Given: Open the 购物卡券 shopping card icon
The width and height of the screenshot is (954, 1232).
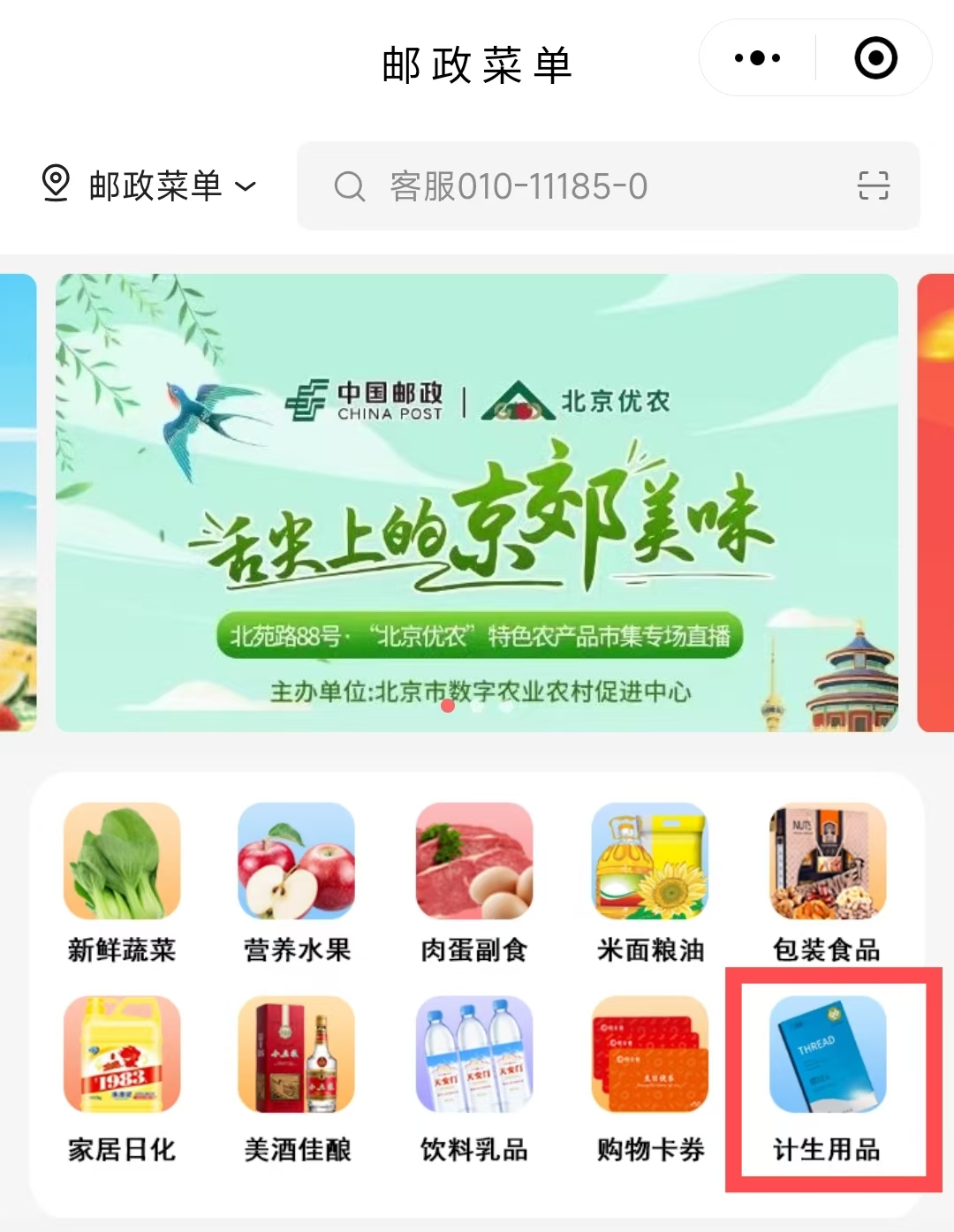Looking at the screenshot, I should pyautogui.click(x=650, y=1055).
